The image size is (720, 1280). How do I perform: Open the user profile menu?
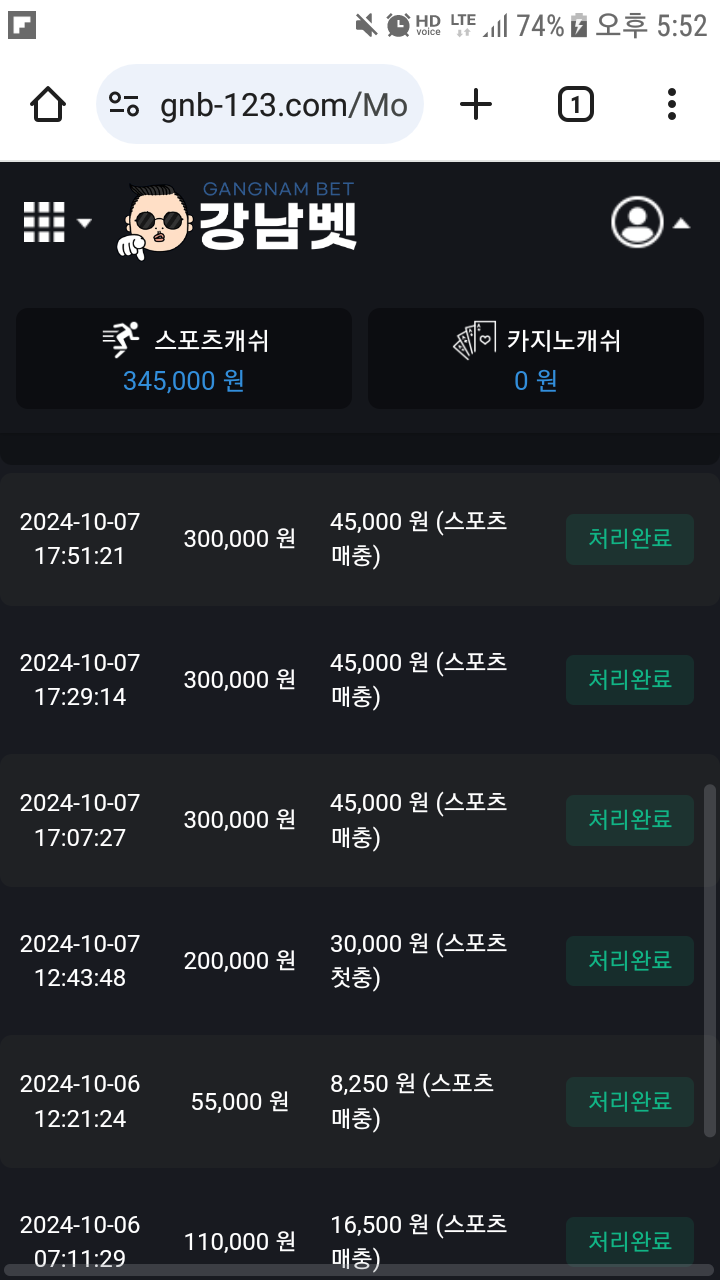point(650,222)
